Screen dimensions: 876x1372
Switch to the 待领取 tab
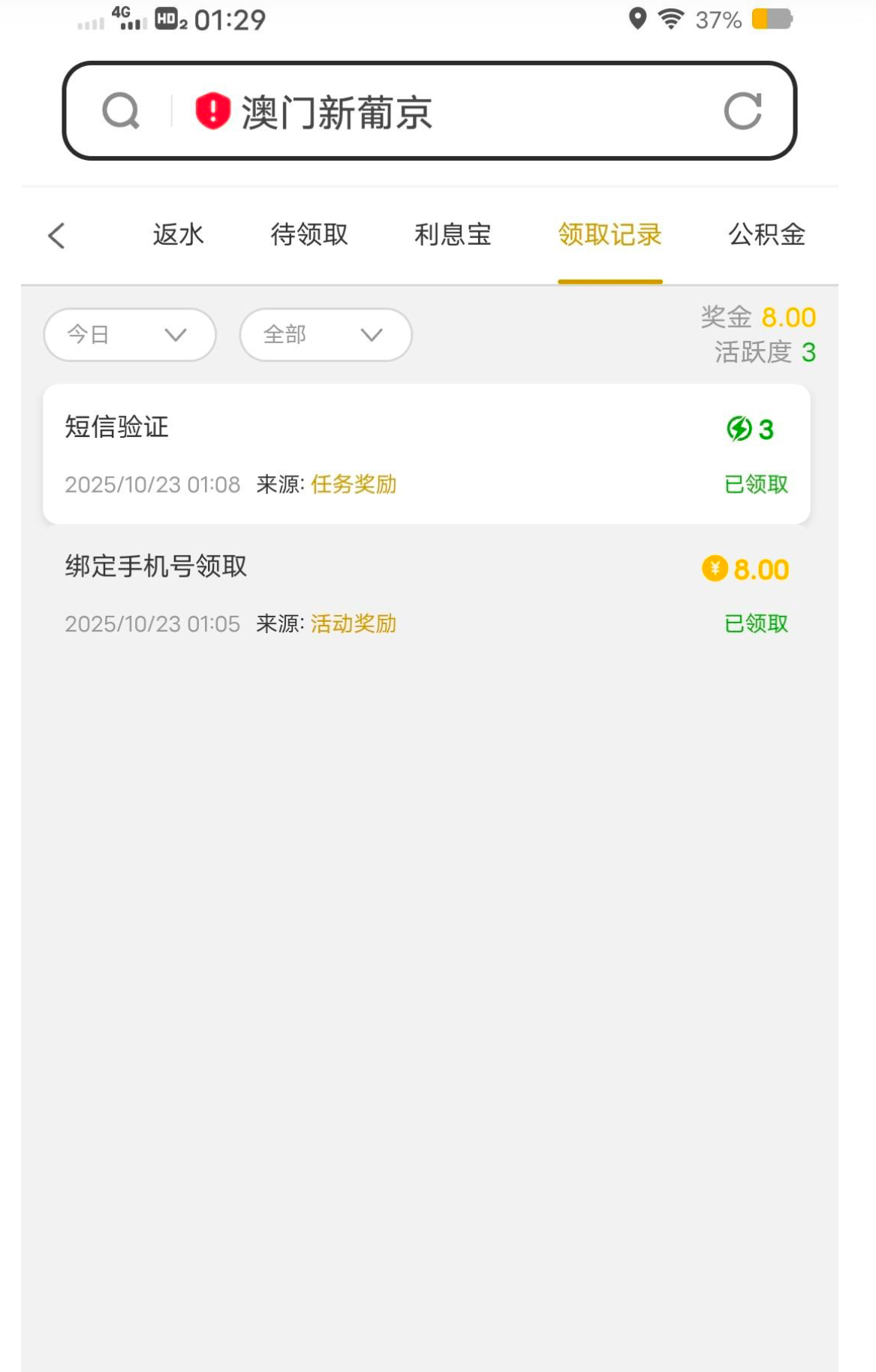pyautogui.click(x=309, y=235)
